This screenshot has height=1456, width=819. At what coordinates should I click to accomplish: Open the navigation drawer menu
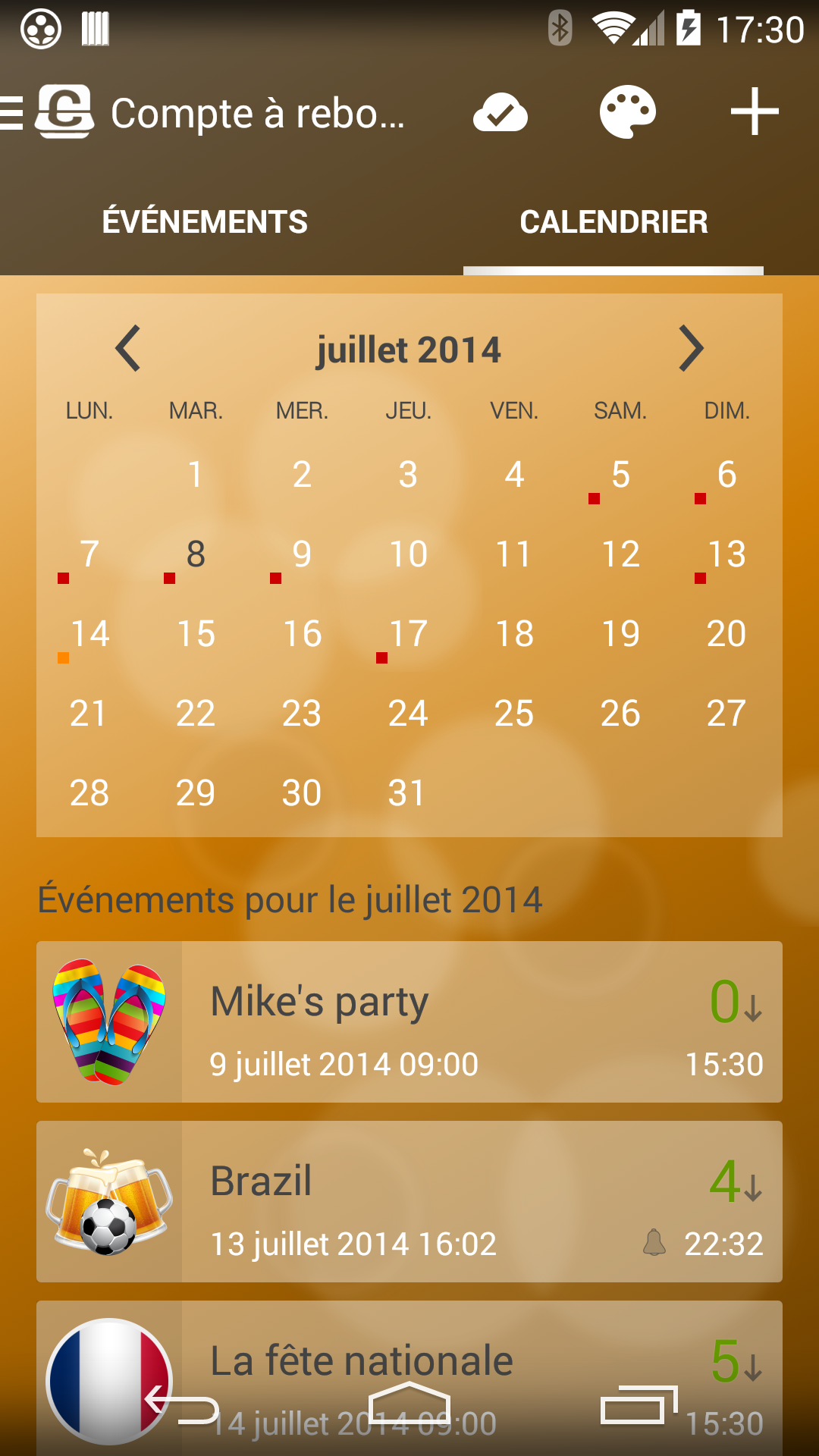[x=14, y=113]
